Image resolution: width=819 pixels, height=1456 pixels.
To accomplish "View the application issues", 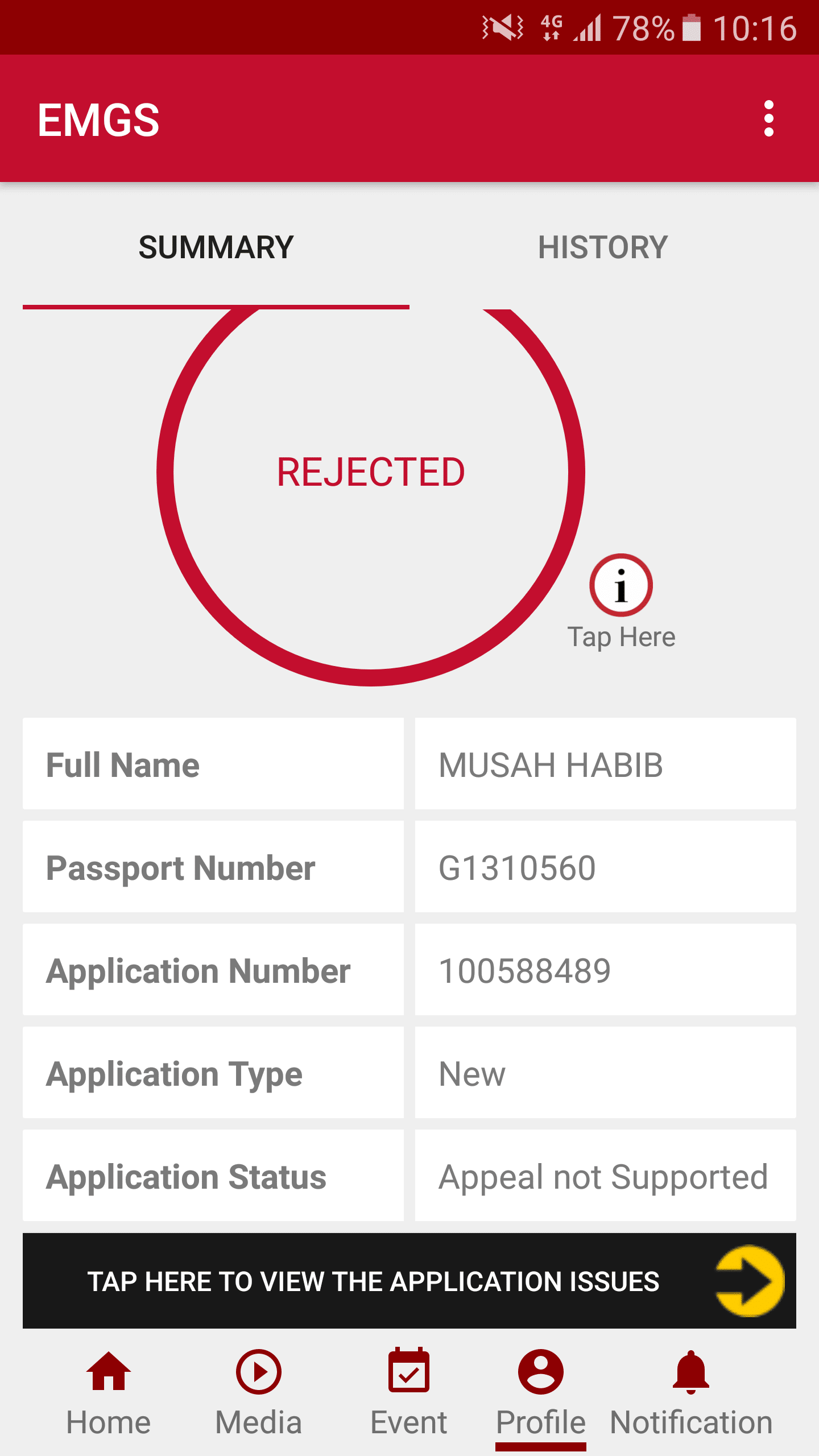I will click(409, 1281).
